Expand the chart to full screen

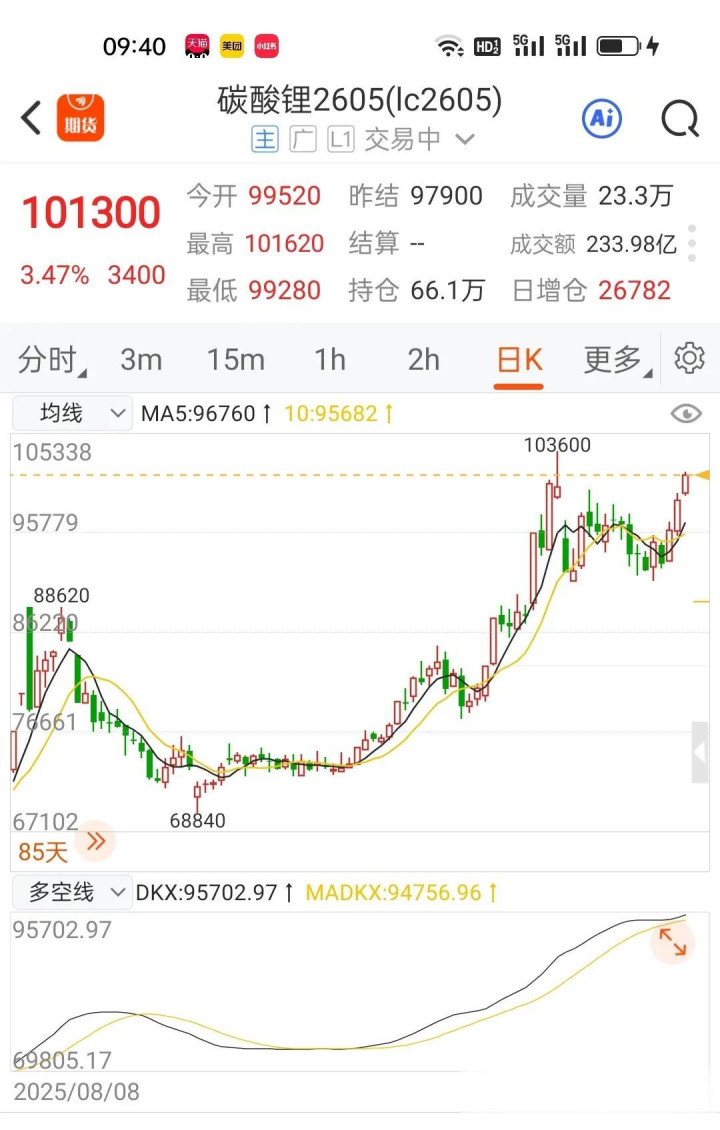point(672,942)
